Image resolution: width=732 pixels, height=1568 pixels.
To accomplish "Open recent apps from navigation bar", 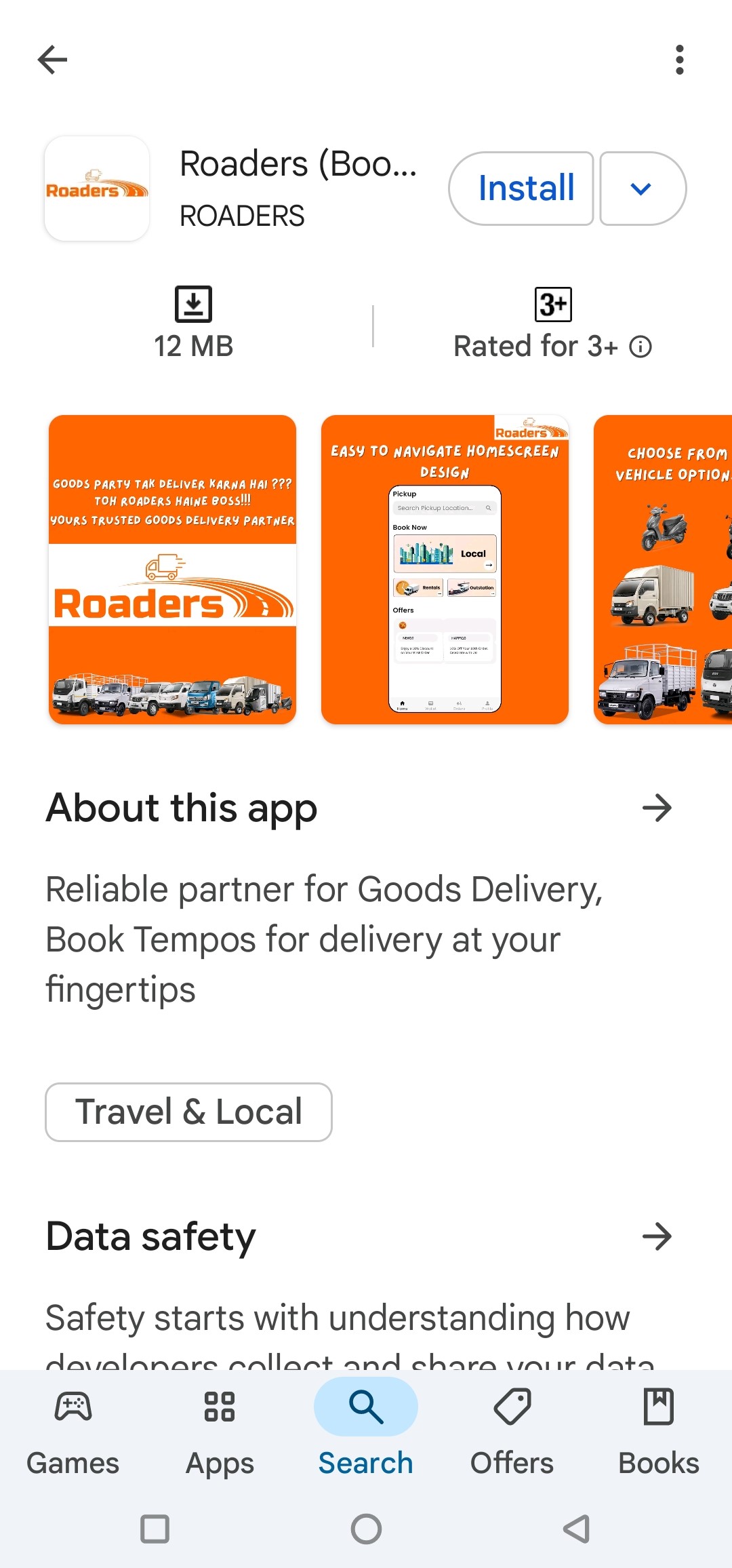I will (155, 1529).
